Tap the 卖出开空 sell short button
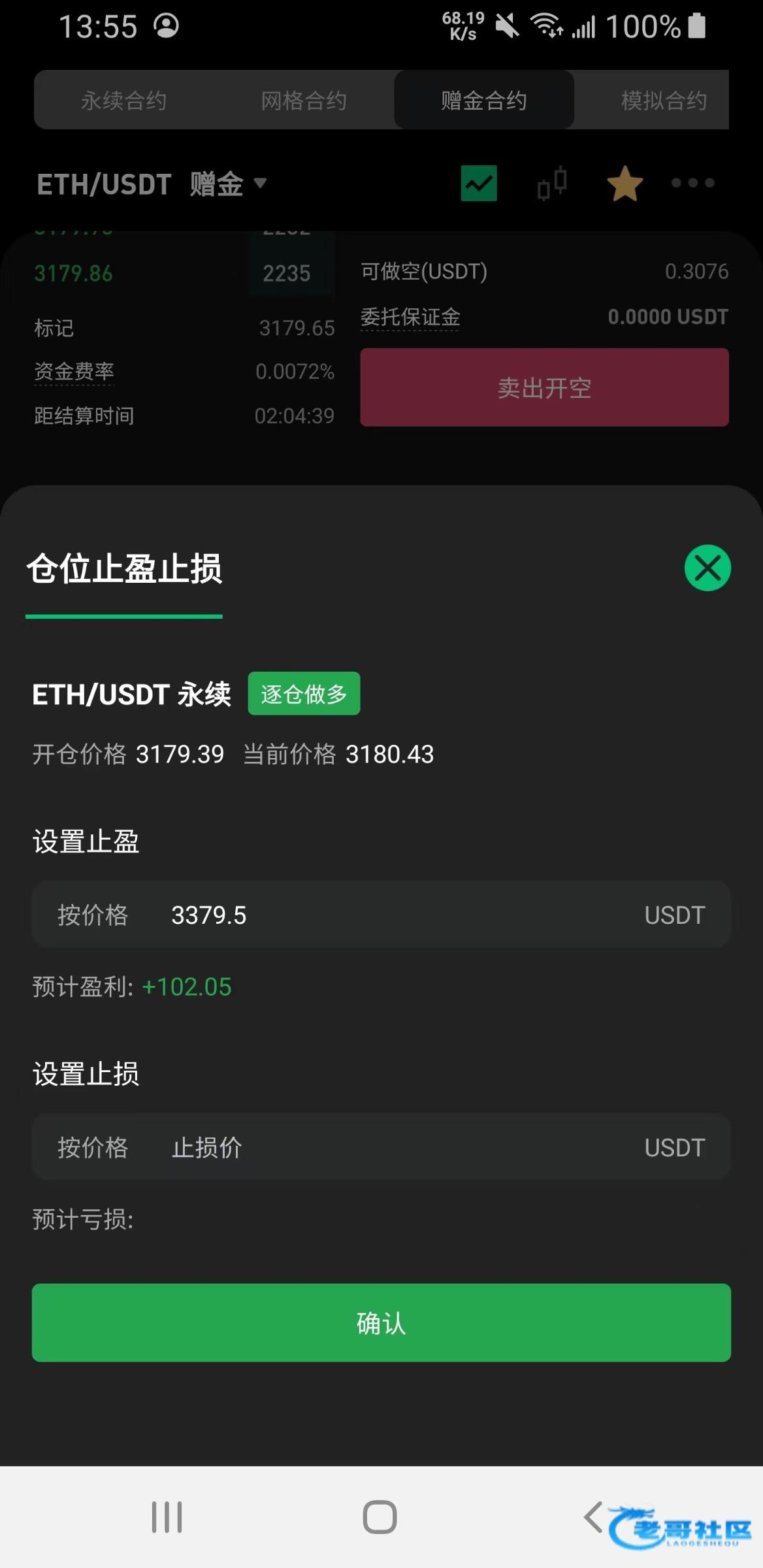The image size is (763, 1568). 544,387
